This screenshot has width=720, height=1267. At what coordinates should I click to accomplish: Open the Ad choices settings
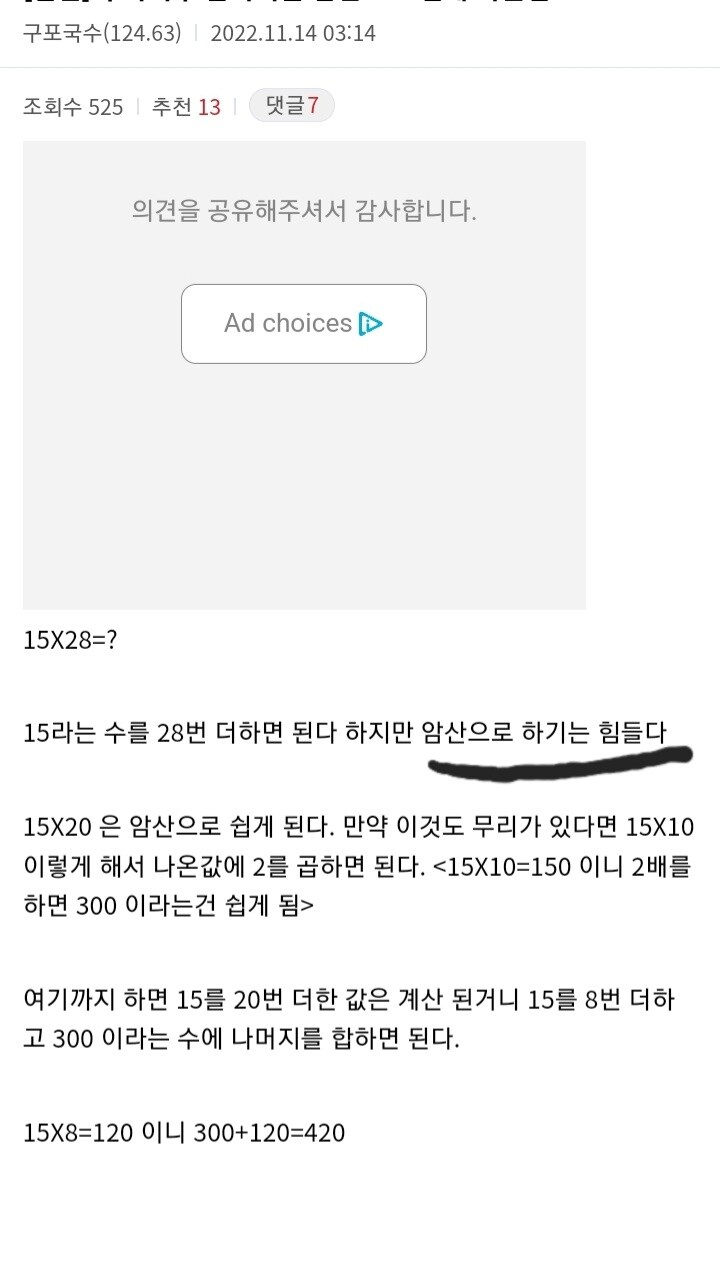point(302,323)
